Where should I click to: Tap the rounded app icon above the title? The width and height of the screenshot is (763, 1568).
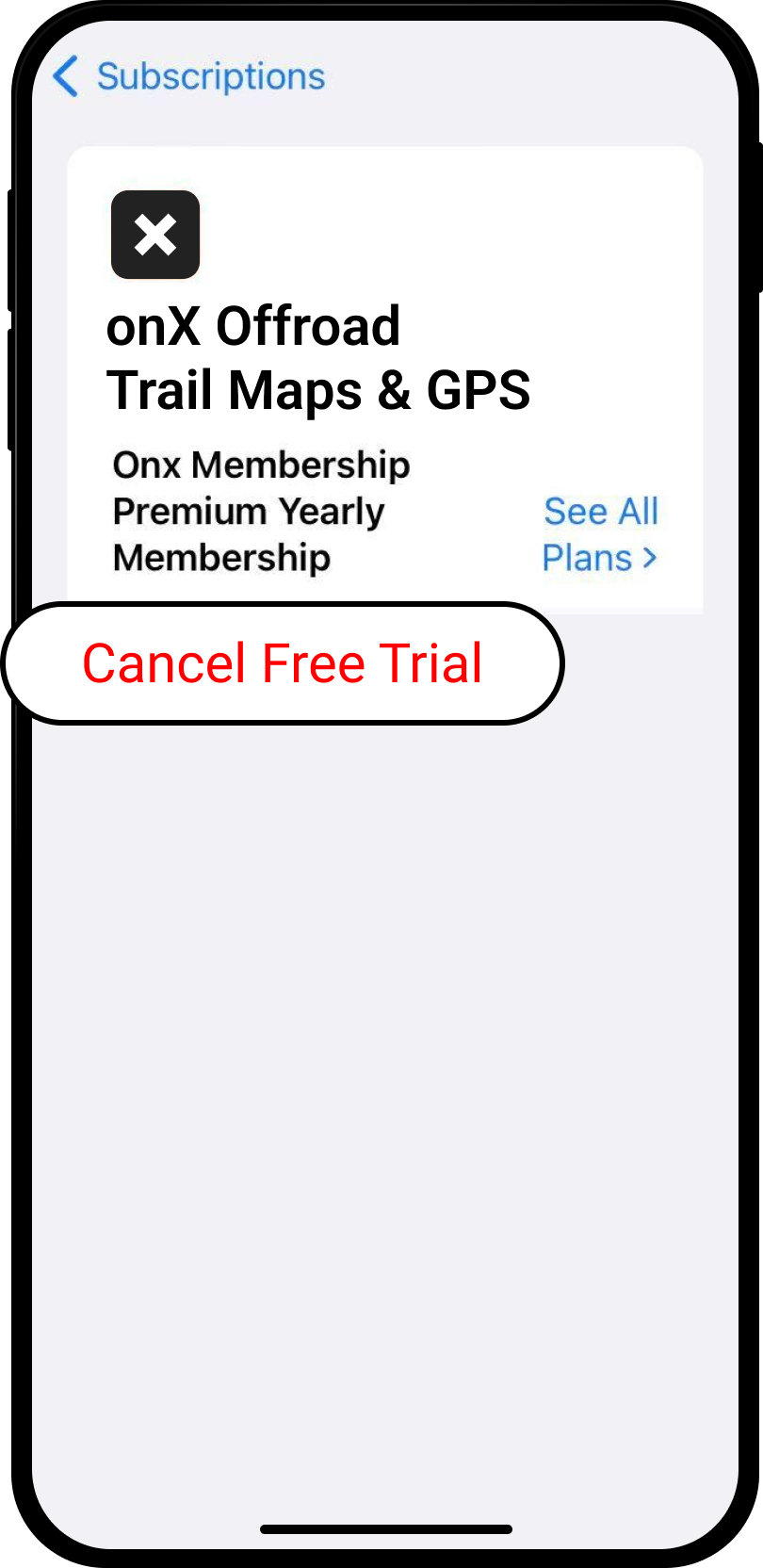(x=154, y=235)
